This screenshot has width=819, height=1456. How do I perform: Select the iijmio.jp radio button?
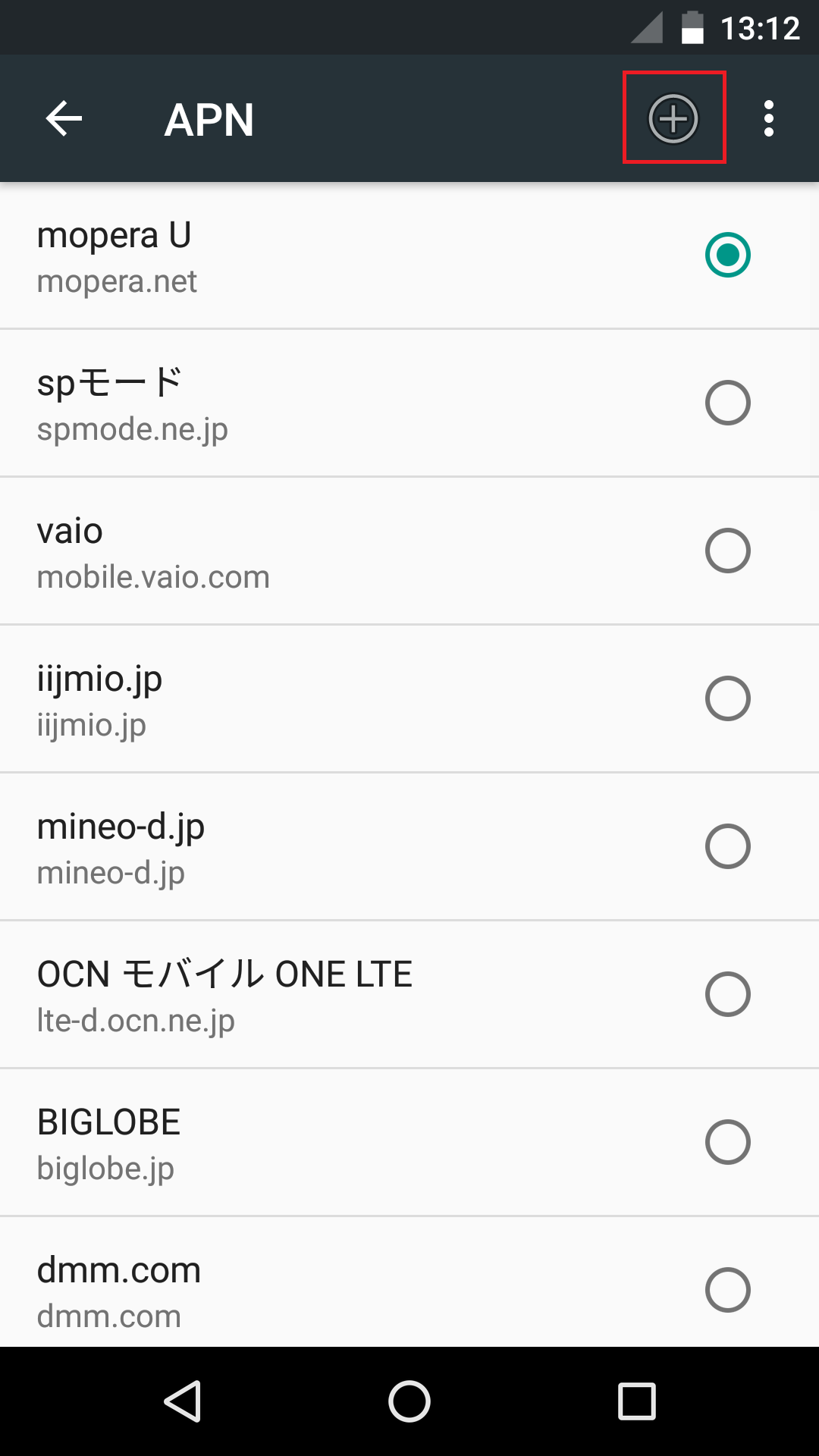pos(728,698)
